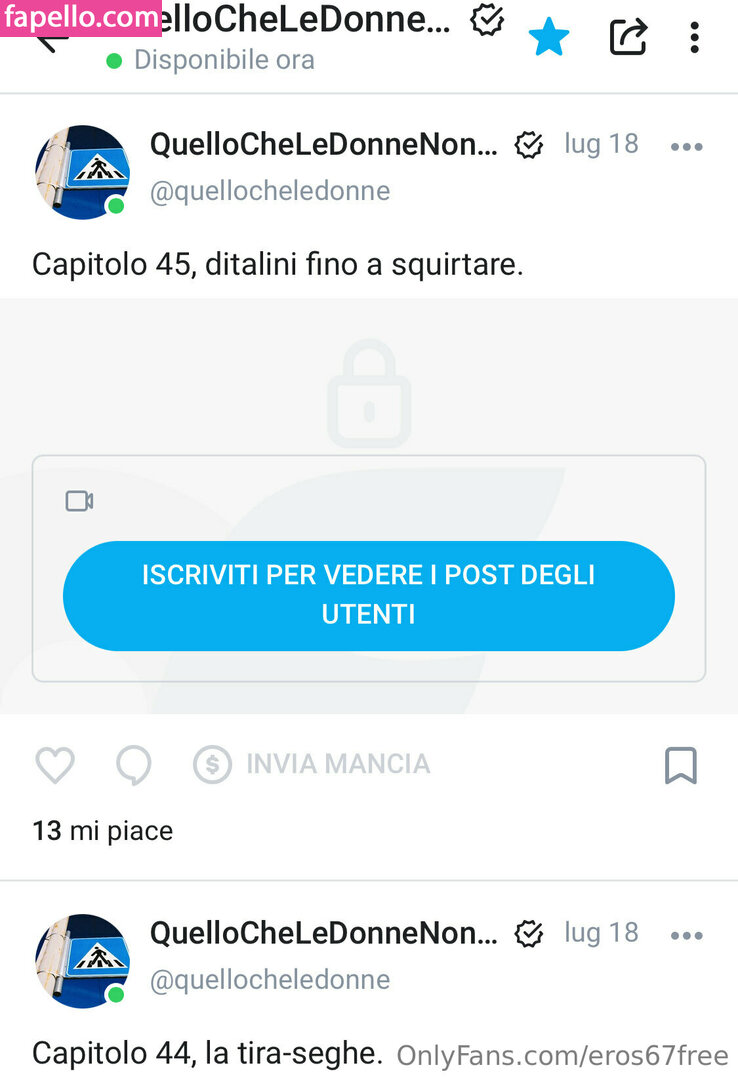Screen dimensions: 738x1080
Task: Like the Capitolo 45 post
Action: [55, 765]
